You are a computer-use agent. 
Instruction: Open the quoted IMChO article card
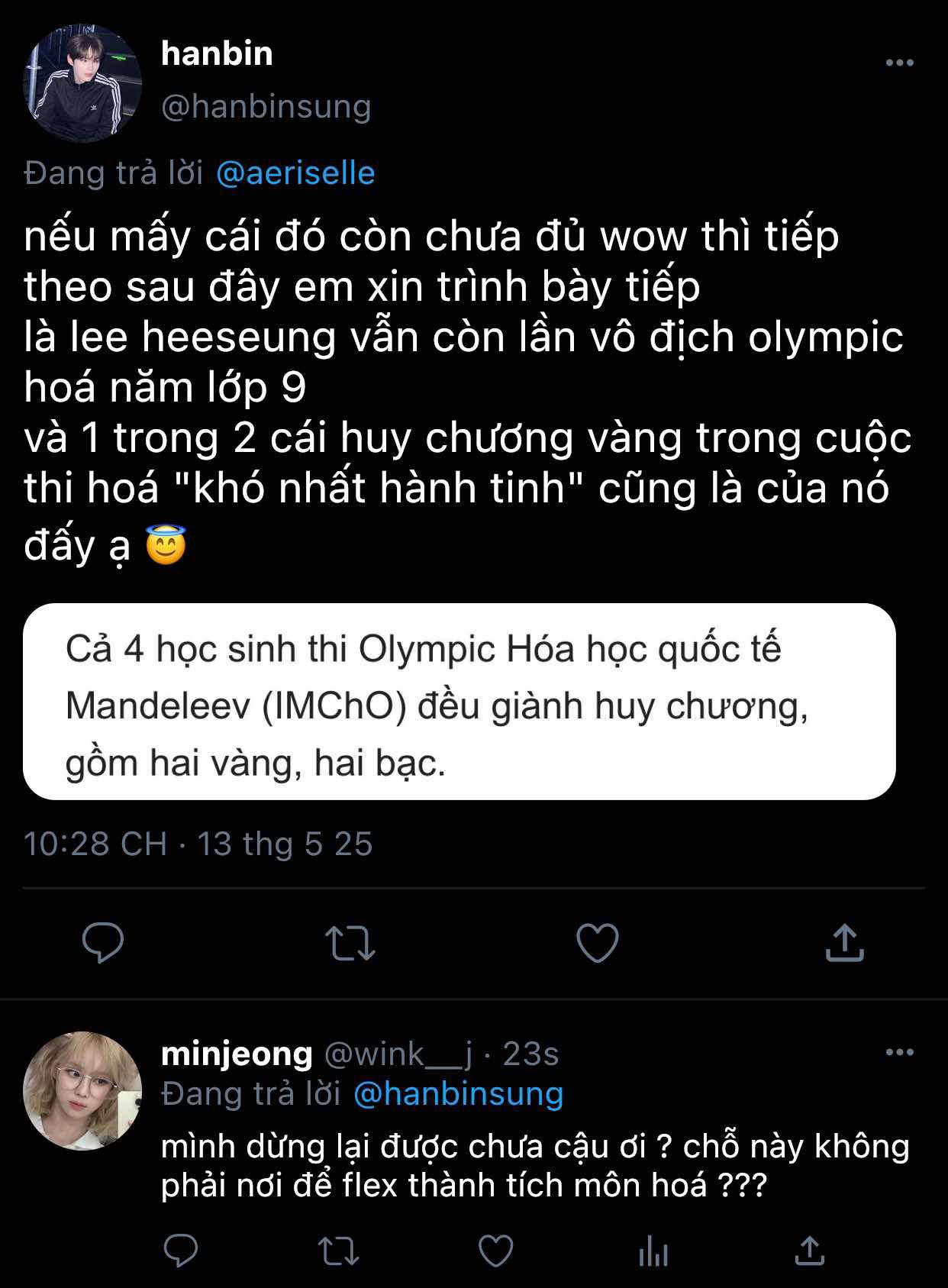tap(459, 702)
